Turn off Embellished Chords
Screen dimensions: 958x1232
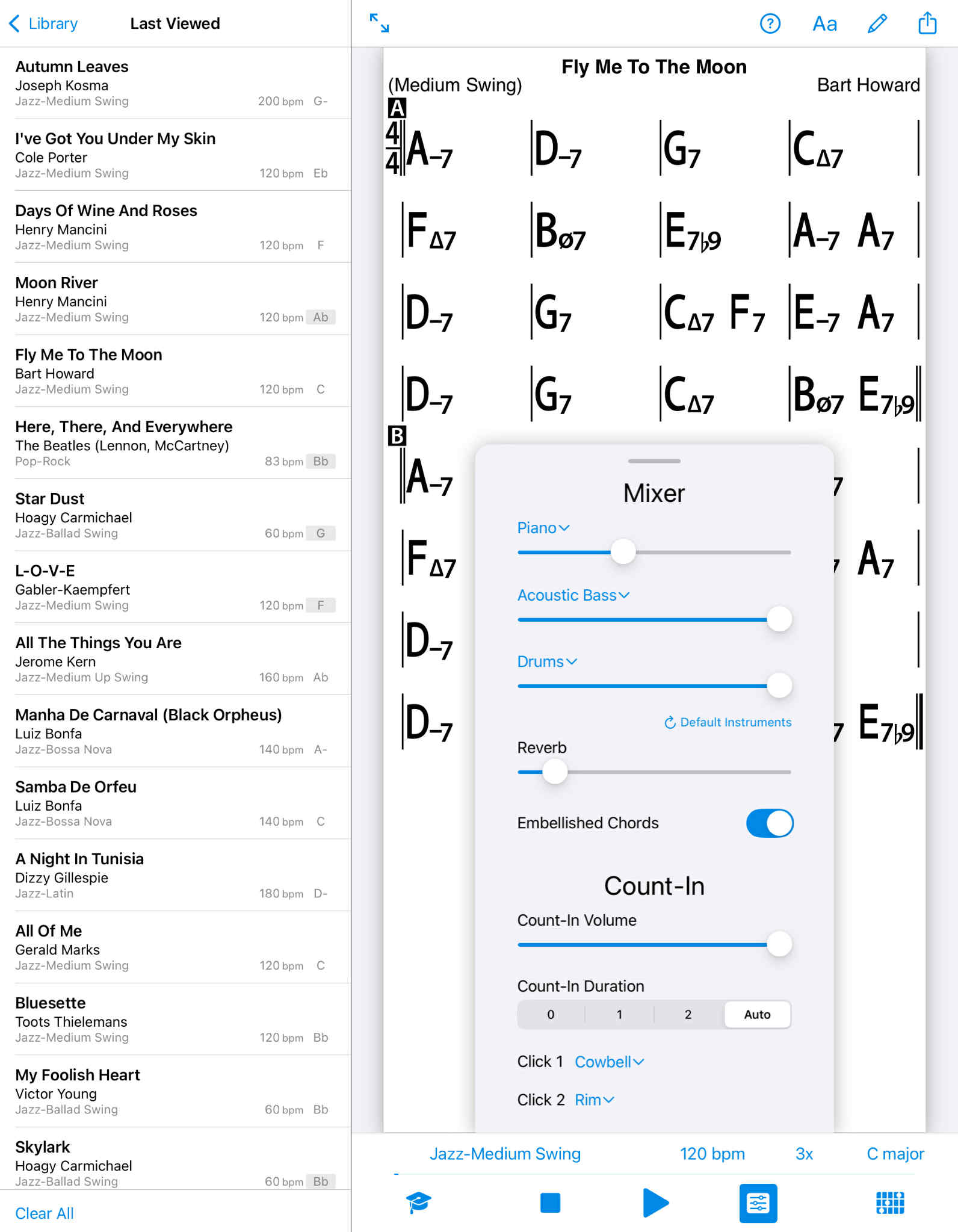click(769, 823)
